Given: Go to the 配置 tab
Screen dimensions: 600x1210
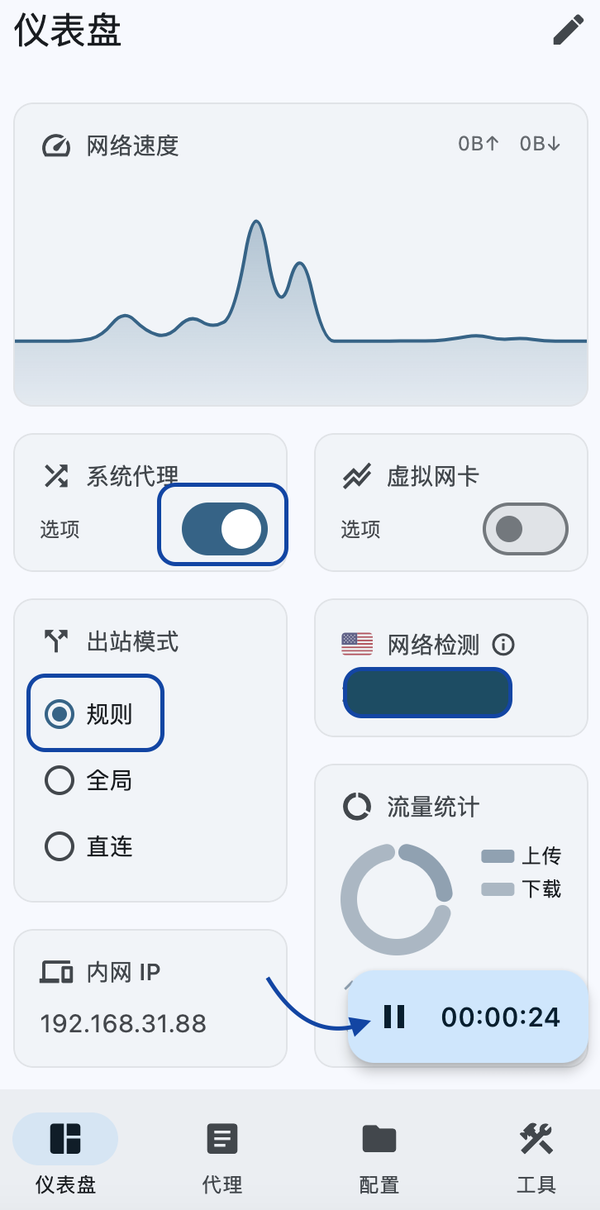Looking at the screenshot, I should 379,1155.
